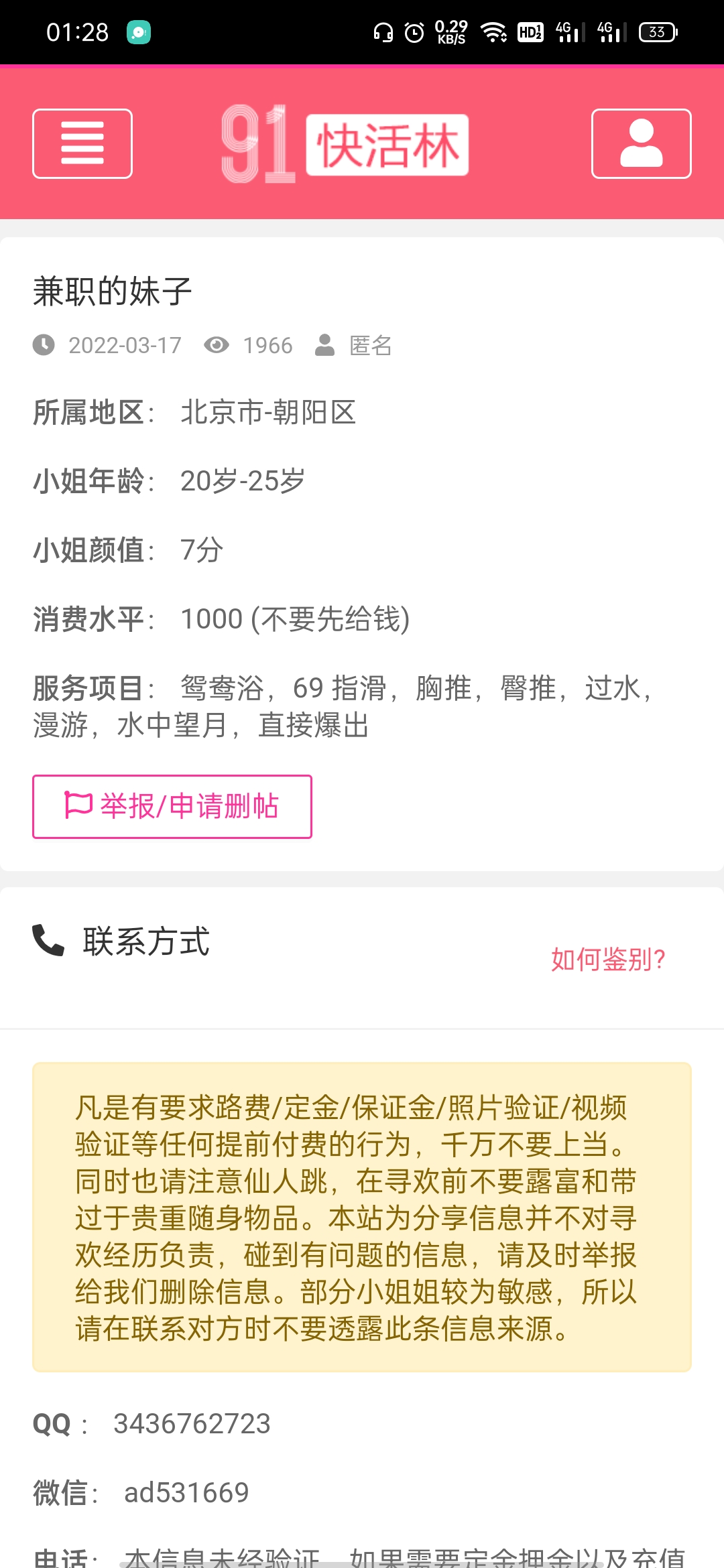Tap the date 2022-03-17
Viewport: 724px width, 1568px height.
[x=124, y=345]
